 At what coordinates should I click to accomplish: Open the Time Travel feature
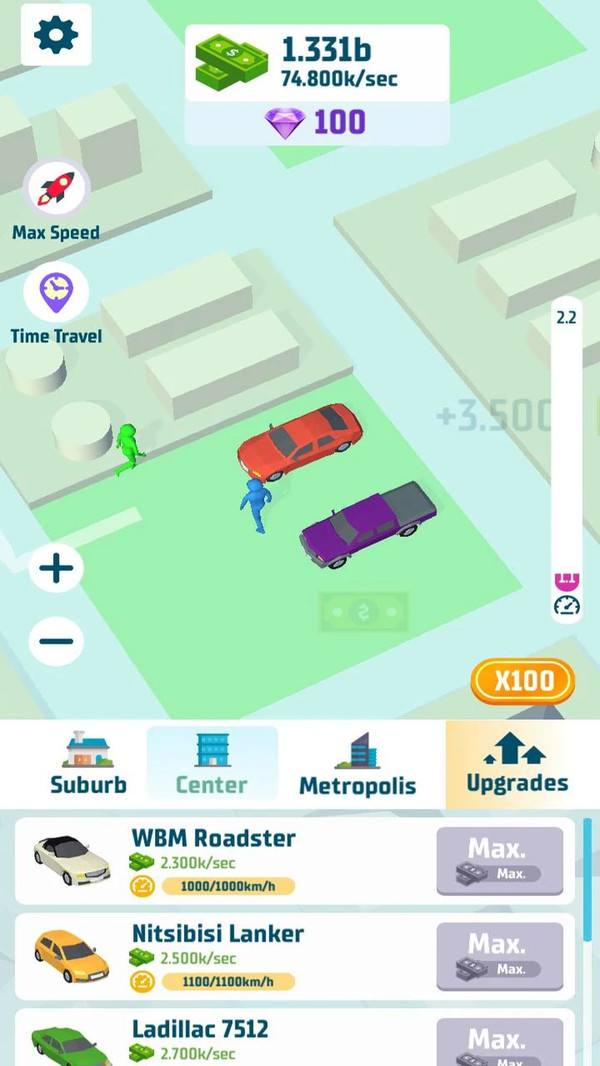(x=56, y=292)
